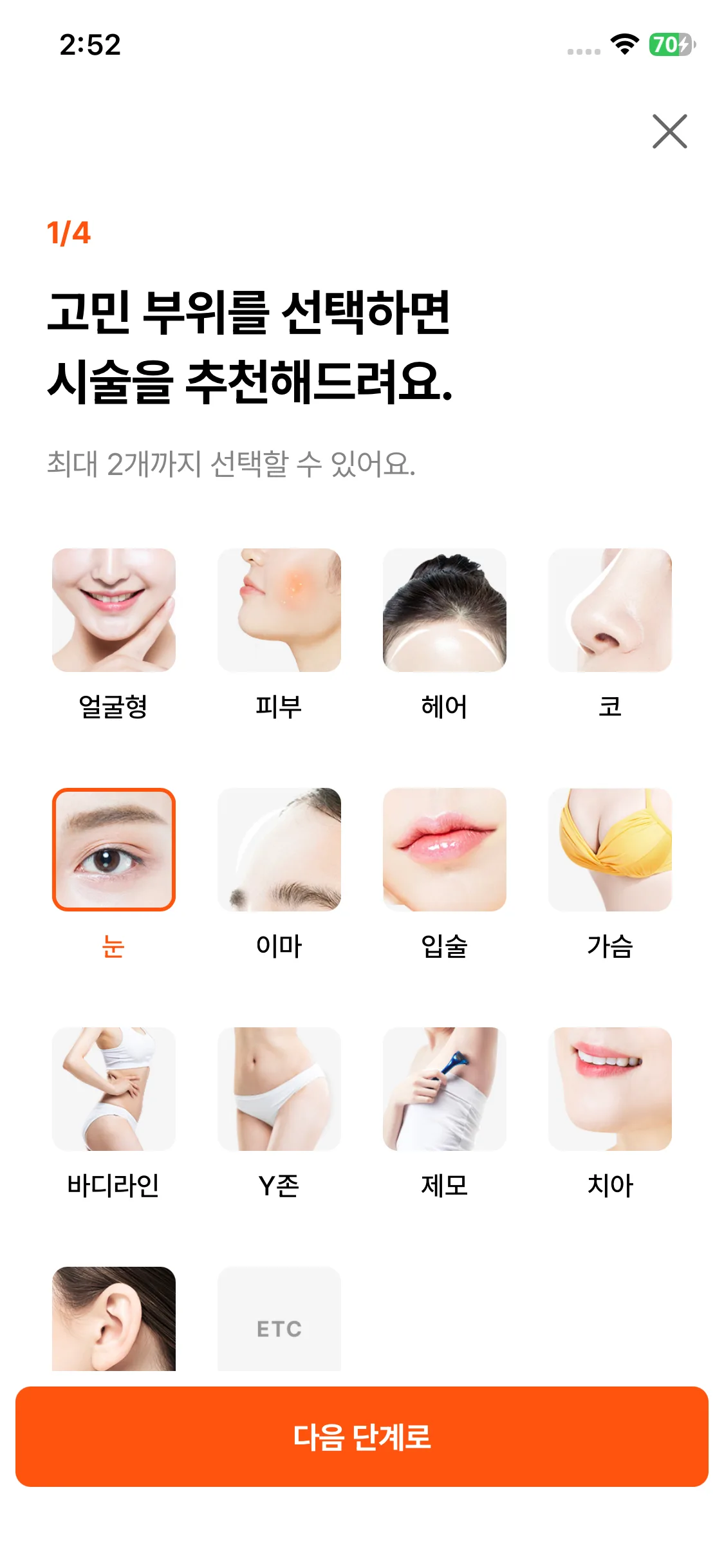This screenshot has height=1568, width=724.
Task: Choose the 헤어 (hair) tile
Action: 444,610
